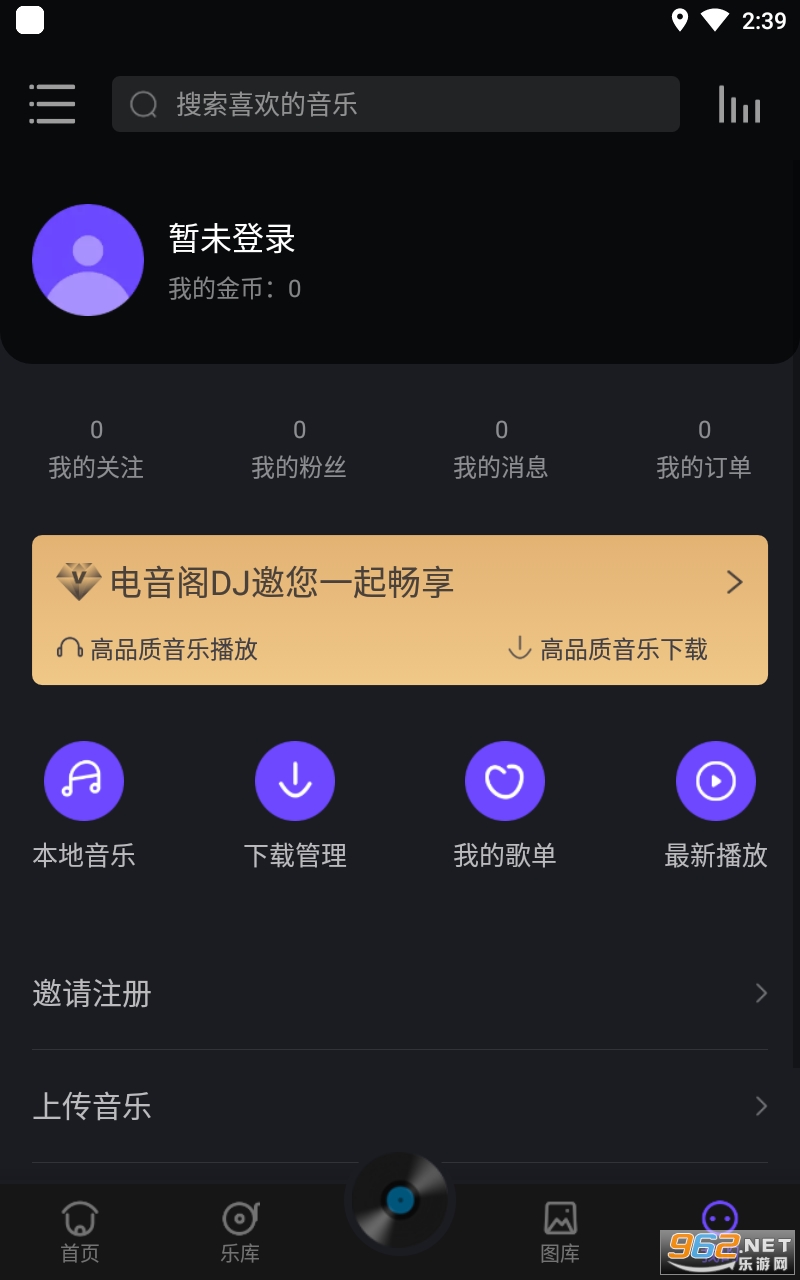
Task: View 我的关注 following list
Action: [x=96, y=450]
